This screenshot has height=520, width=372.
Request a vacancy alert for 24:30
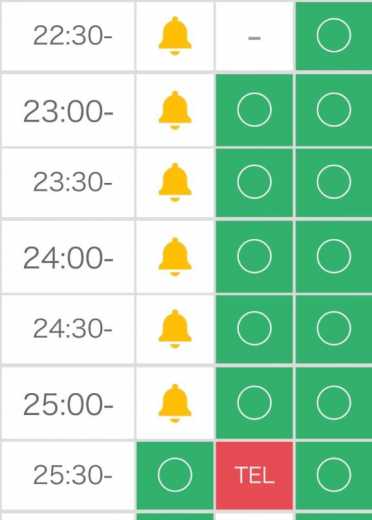[x=175, y=329]
